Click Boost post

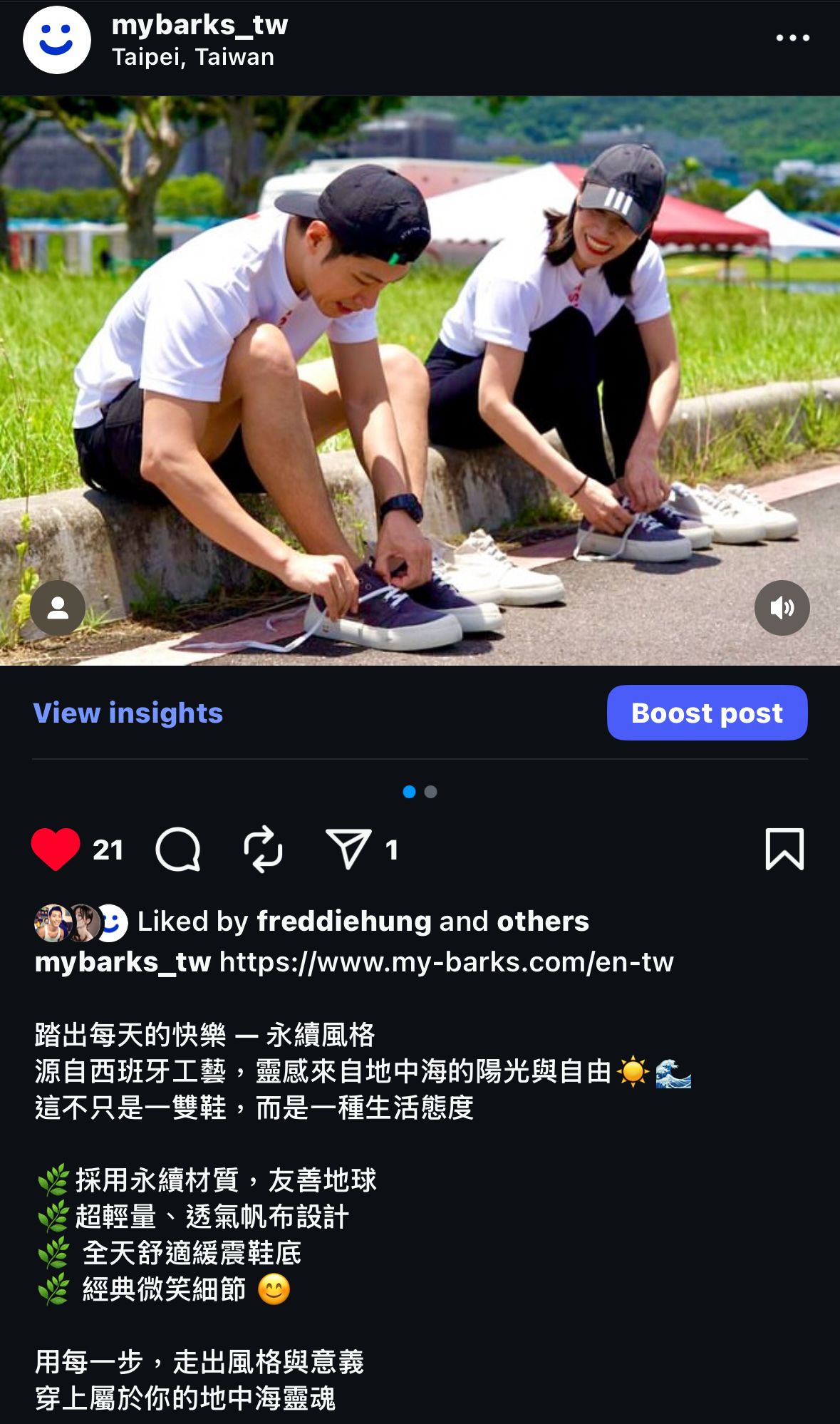(707, 713)
